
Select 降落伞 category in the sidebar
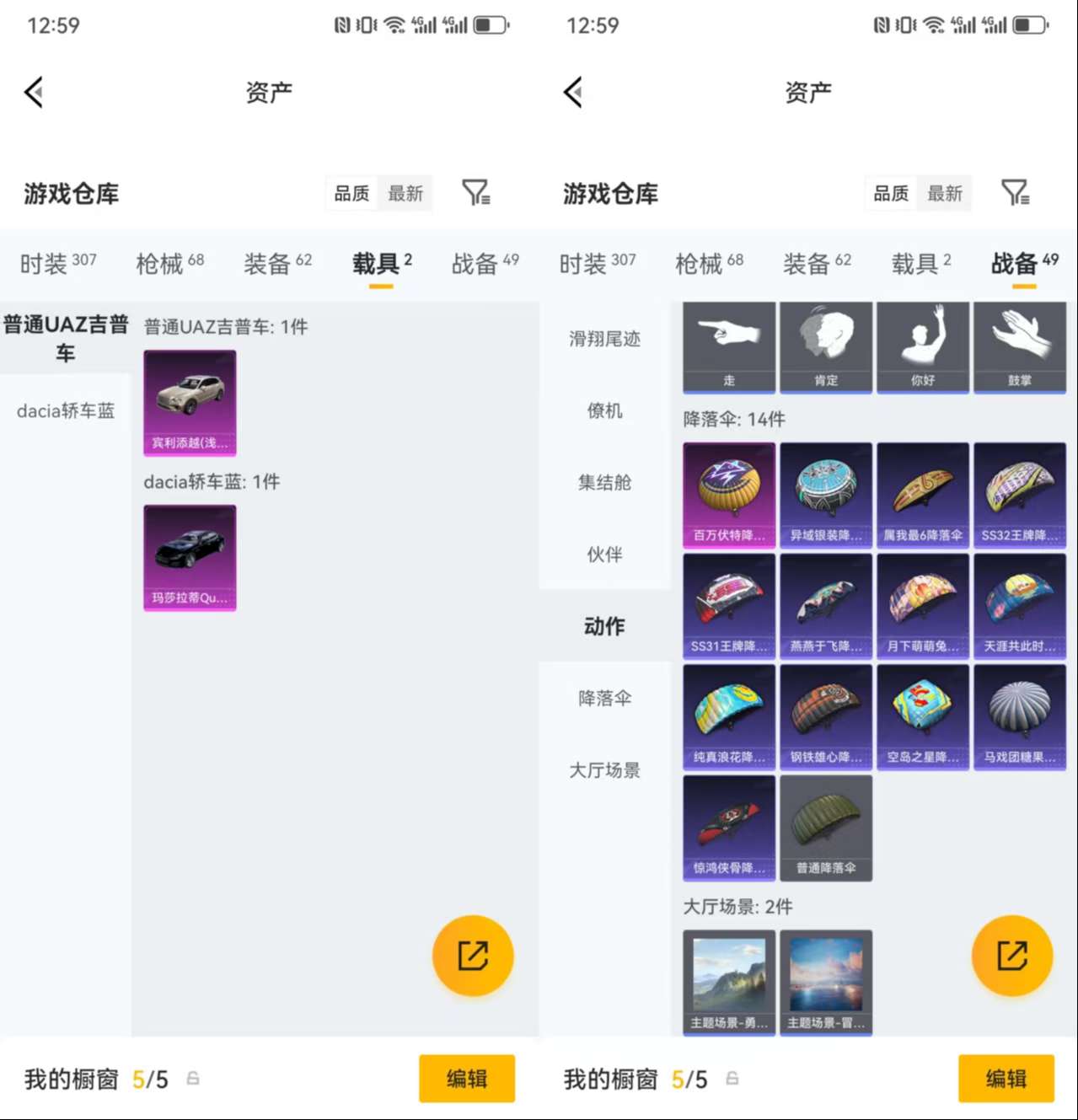[603, 698]
